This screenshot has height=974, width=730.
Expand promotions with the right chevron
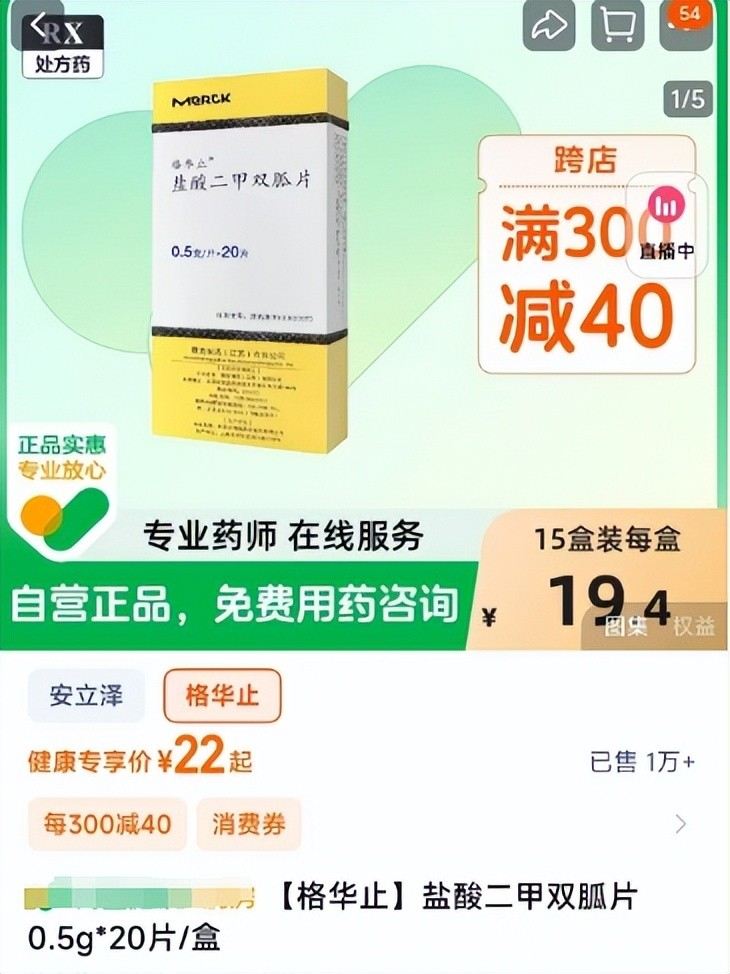681,824
